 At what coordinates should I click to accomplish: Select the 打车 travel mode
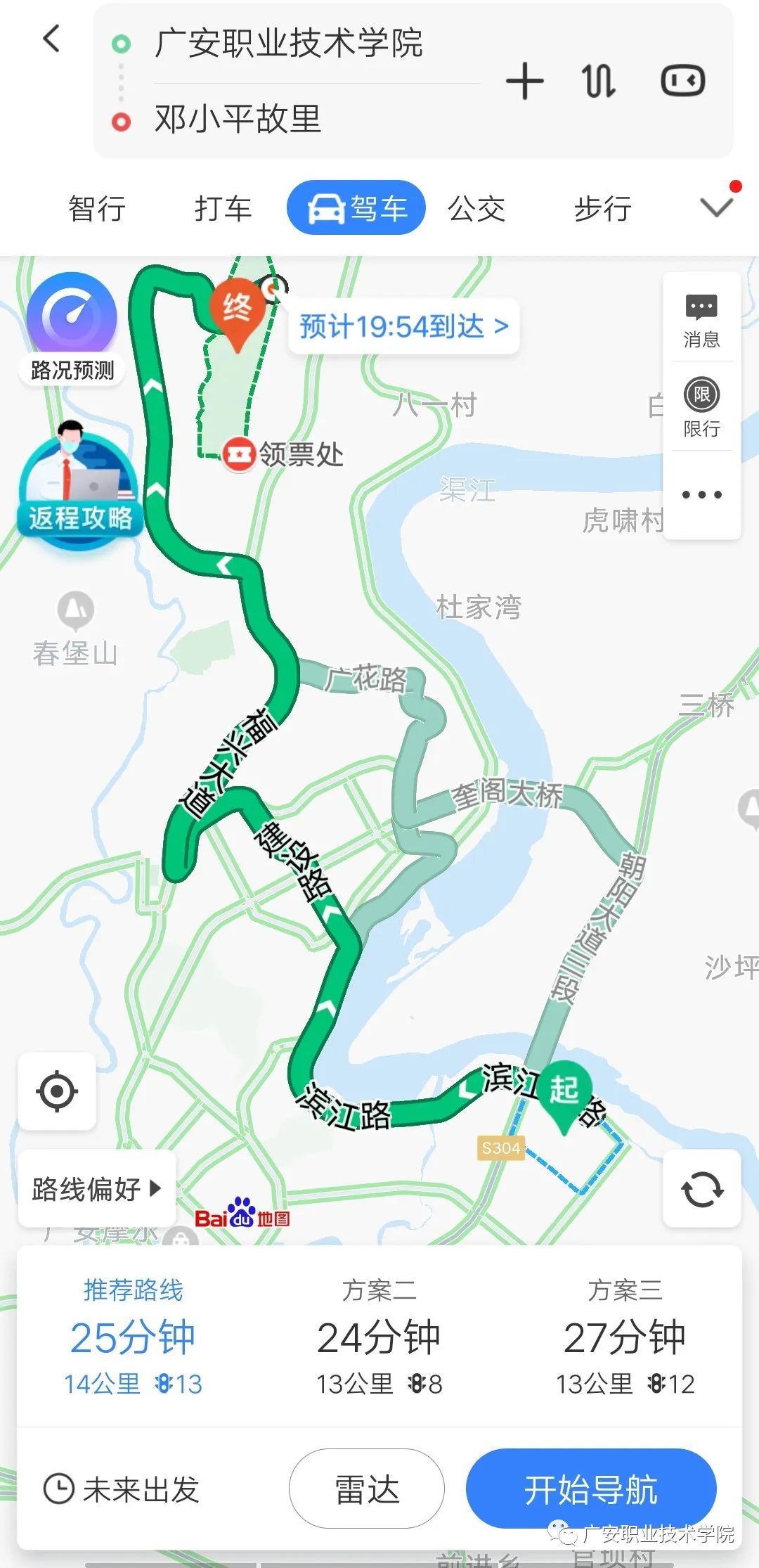pos(223,209)
